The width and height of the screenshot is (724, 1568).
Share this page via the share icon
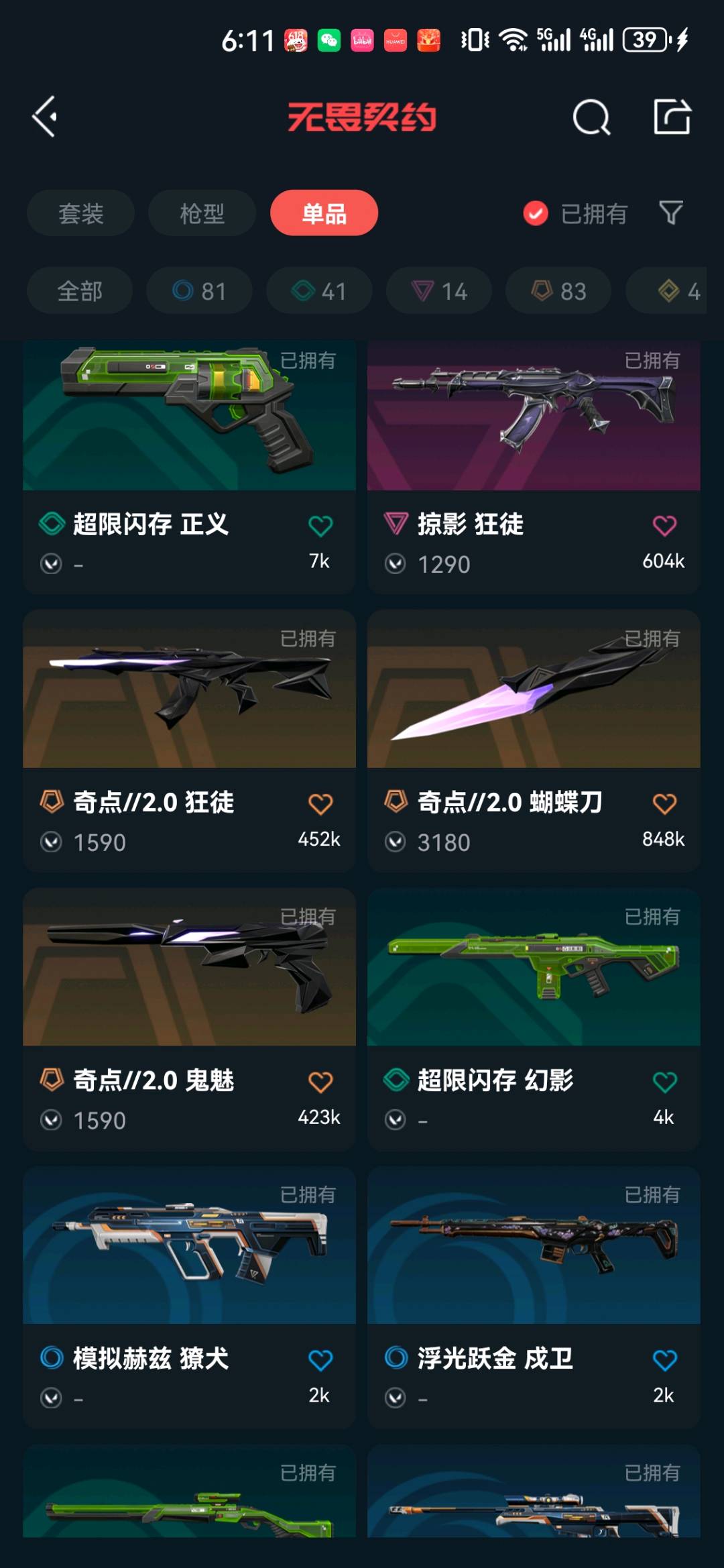click(672, 117)
